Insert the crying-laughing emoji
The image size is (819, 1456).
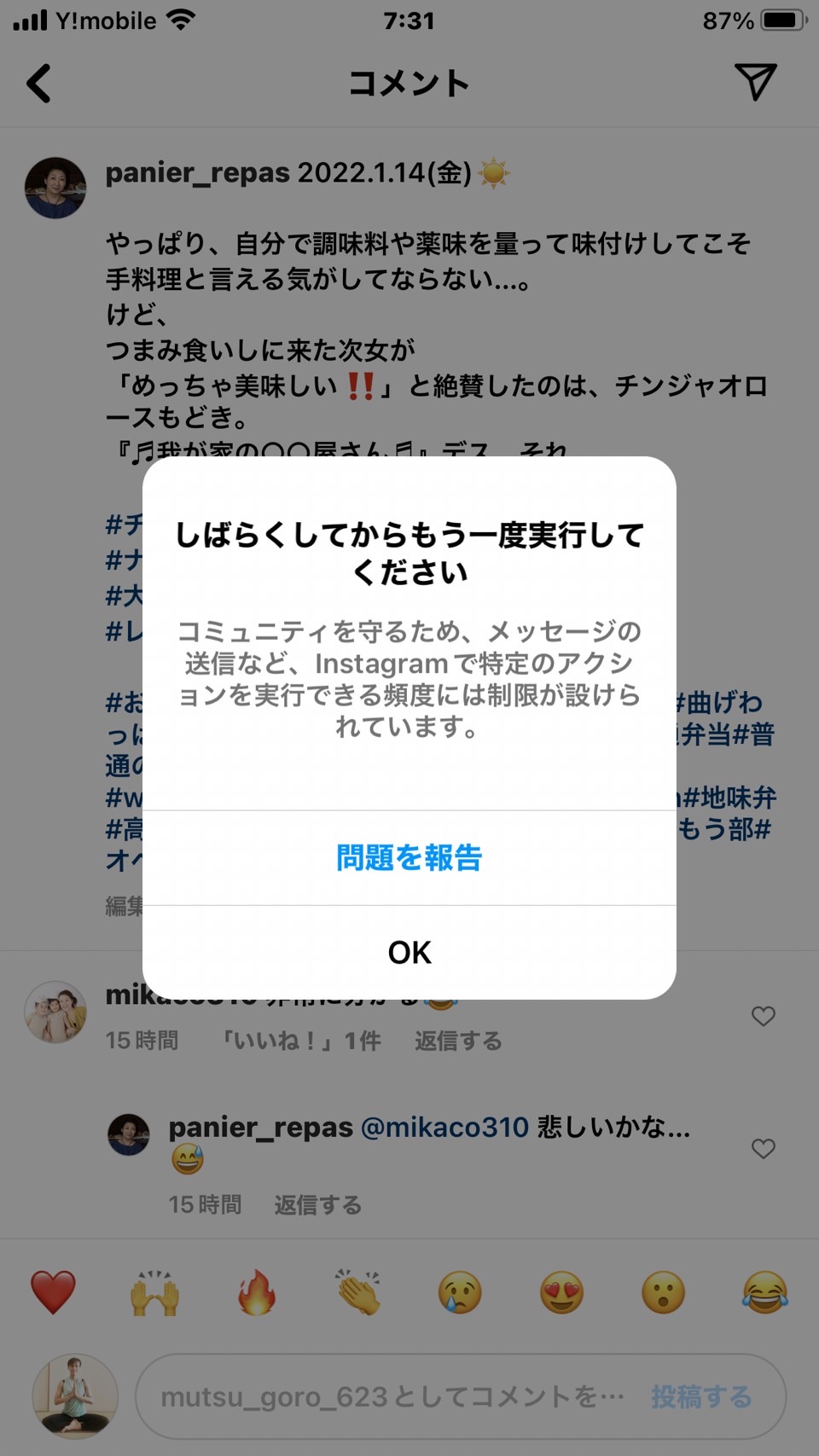pos(765,1291)
